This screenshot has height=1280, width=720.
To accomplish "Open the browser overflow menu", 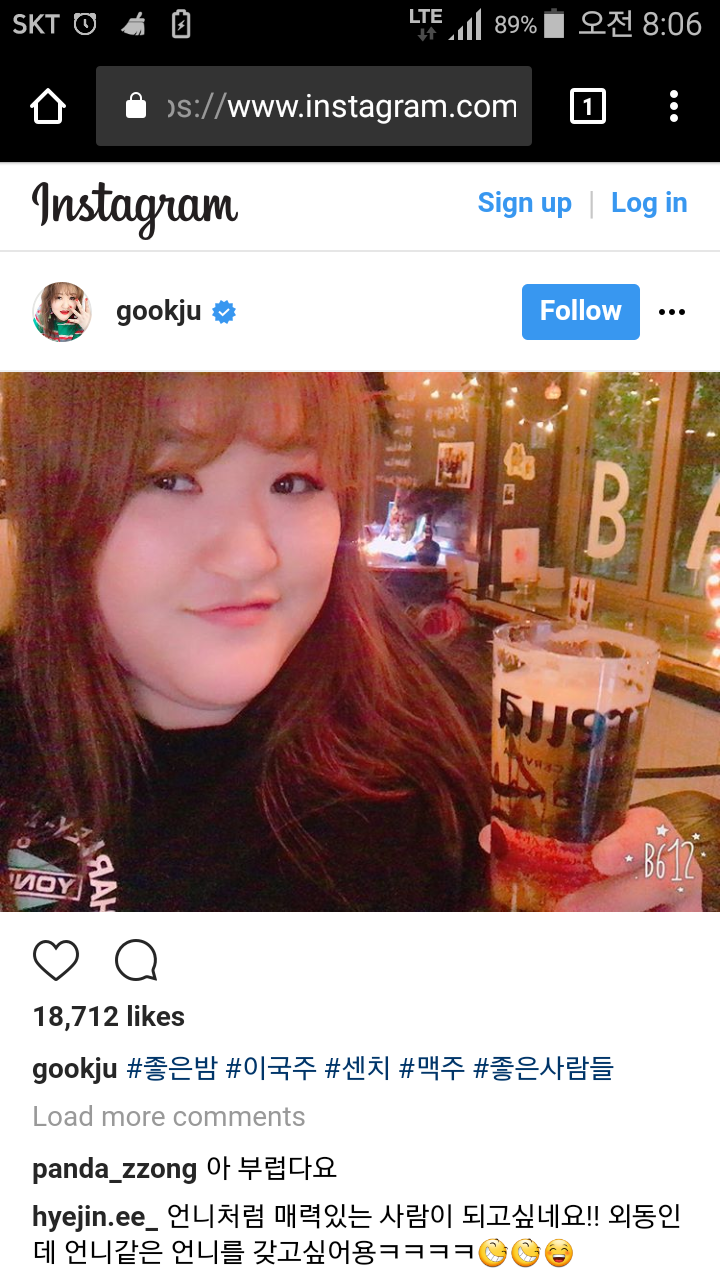I will pyautogui.click(x=674, y=106).
